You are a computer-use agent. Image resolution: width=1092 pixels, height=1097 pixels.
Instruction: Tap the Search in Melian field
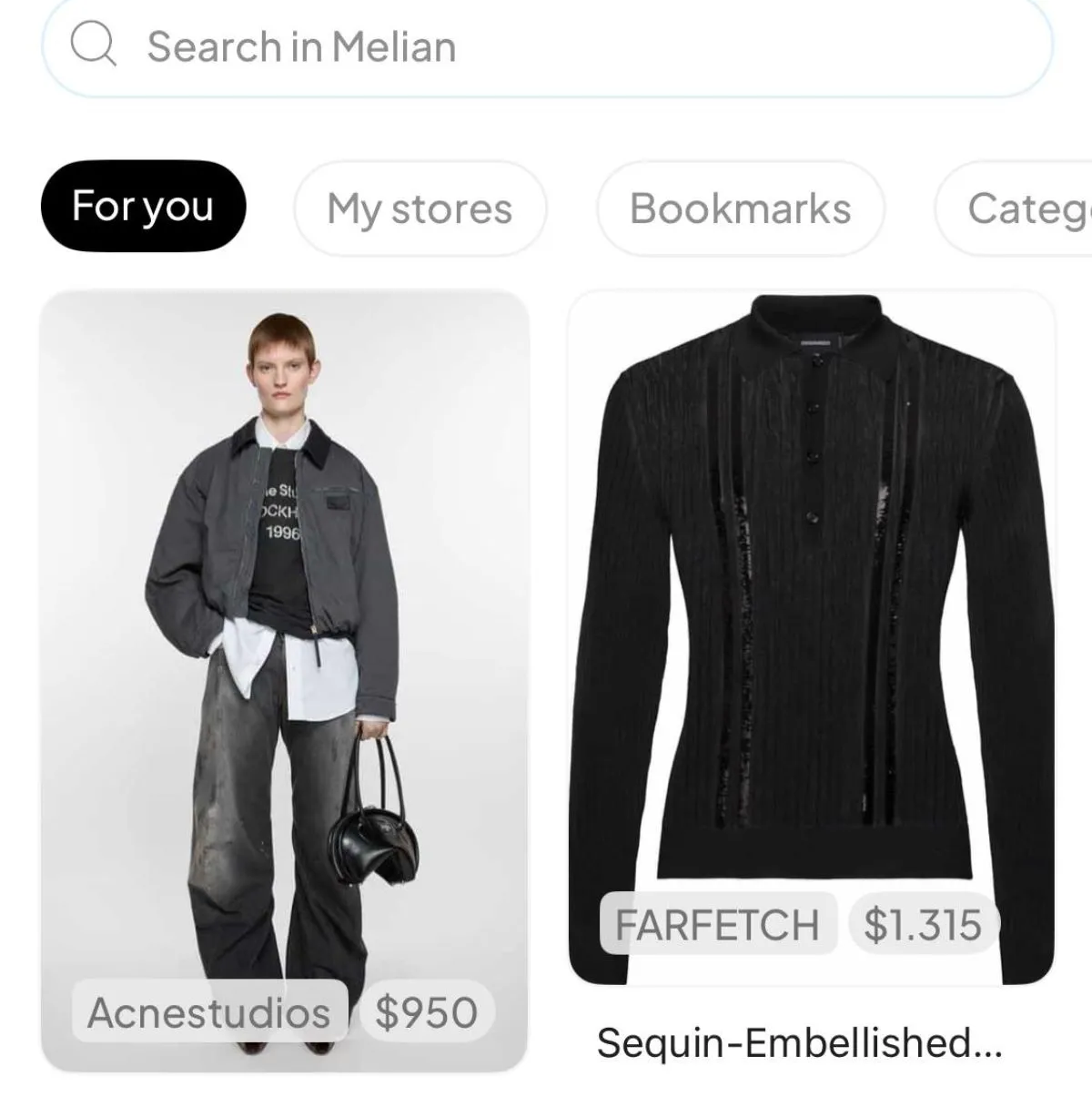pos(546,47)
